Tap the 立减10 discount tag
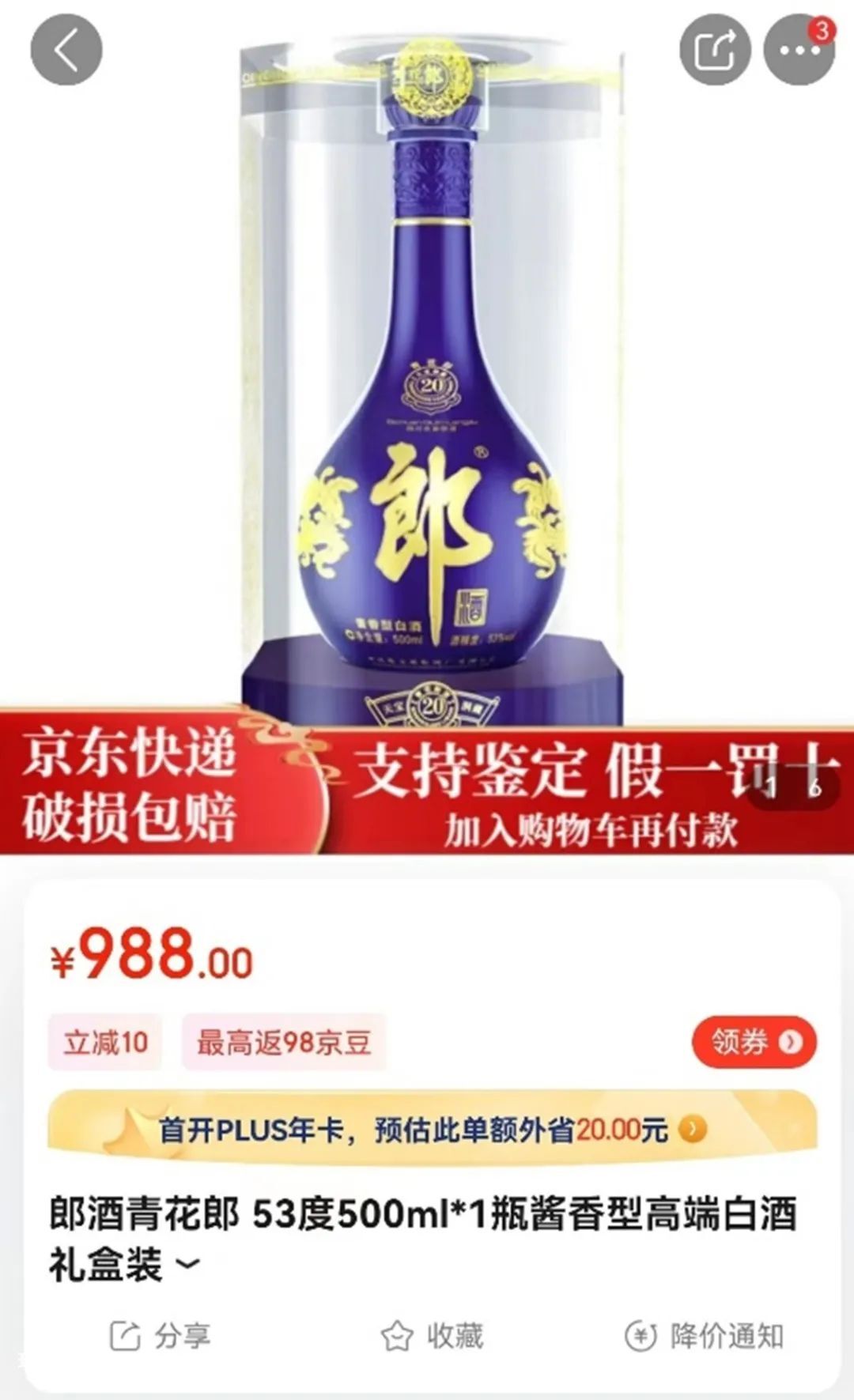Image resolution: width=854 pixels, height=1400 pixels. (x=105, y=1042)
